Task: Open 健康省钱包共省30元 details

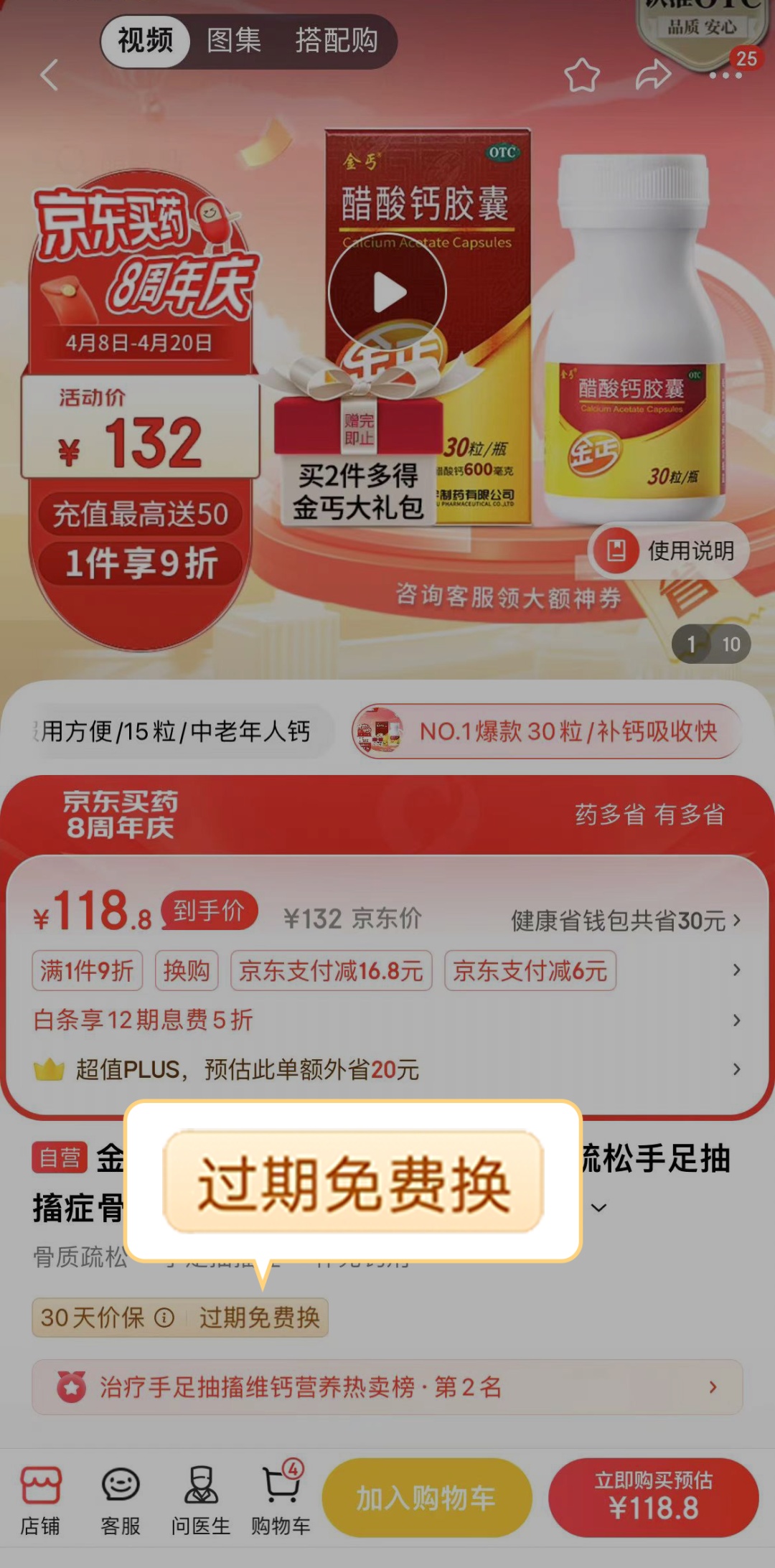Action: tap(624, 921)
